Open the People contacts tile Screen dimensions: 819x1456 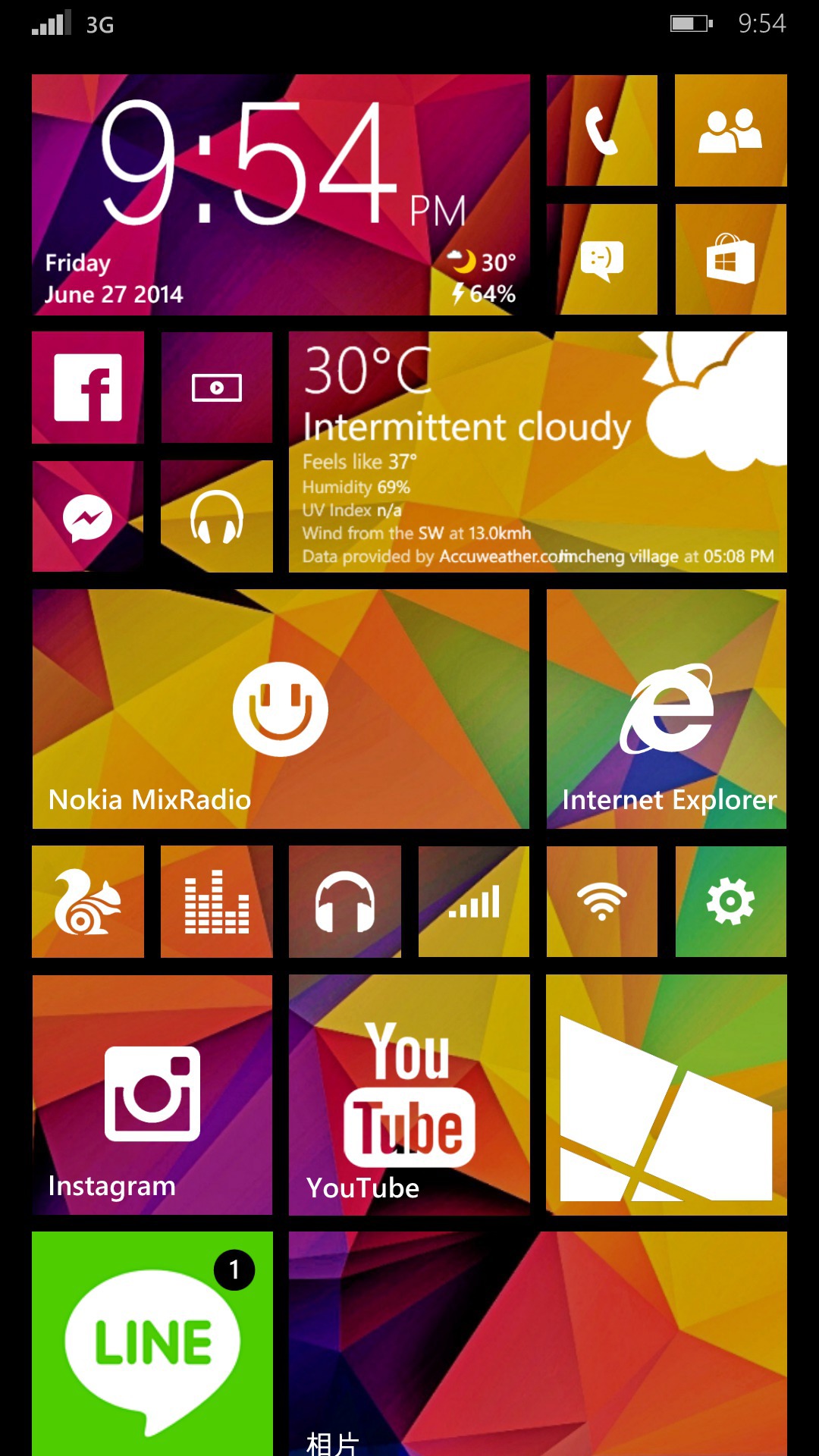coord(731,130)
